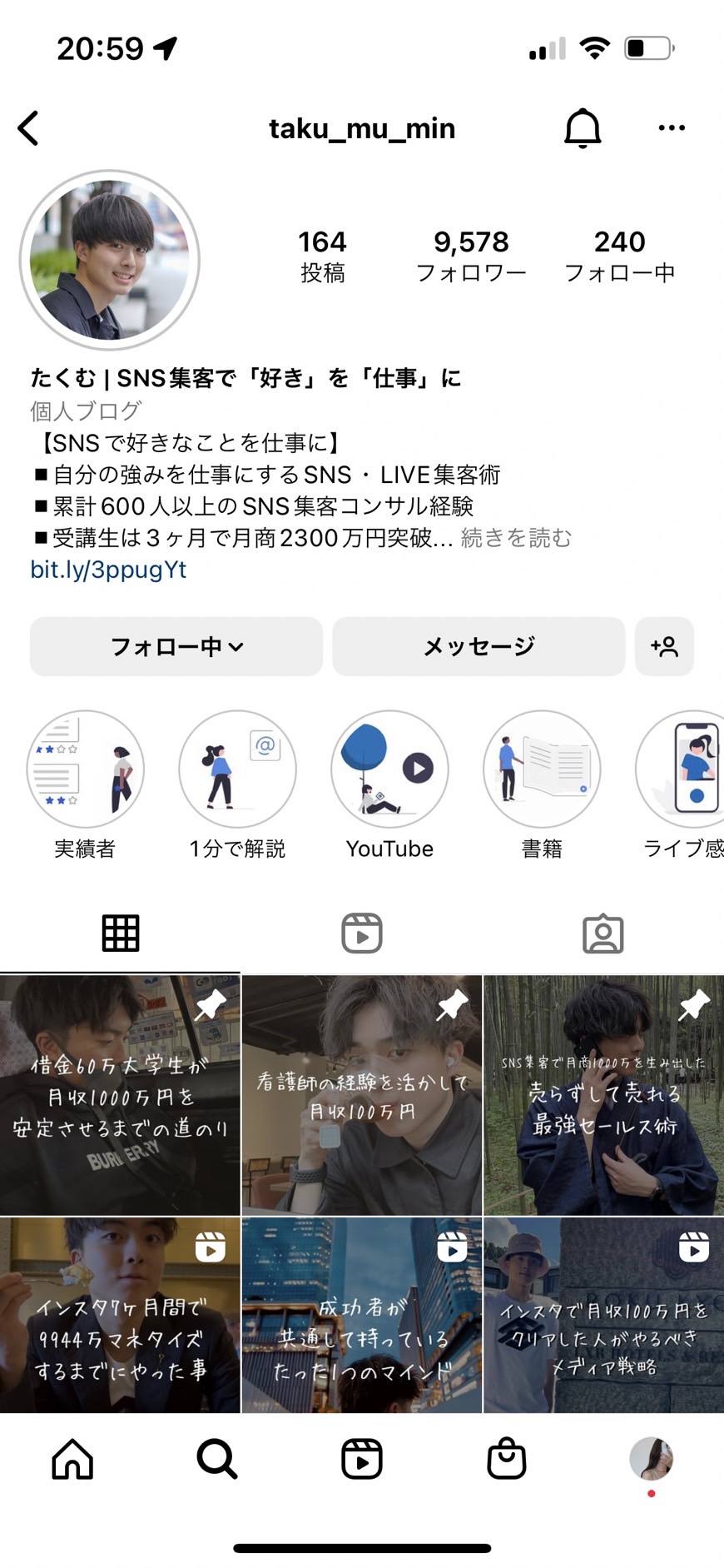724x1568 pixels.
Task: Open the Search tab in the bottom bar
Action: click(217, 1459)
